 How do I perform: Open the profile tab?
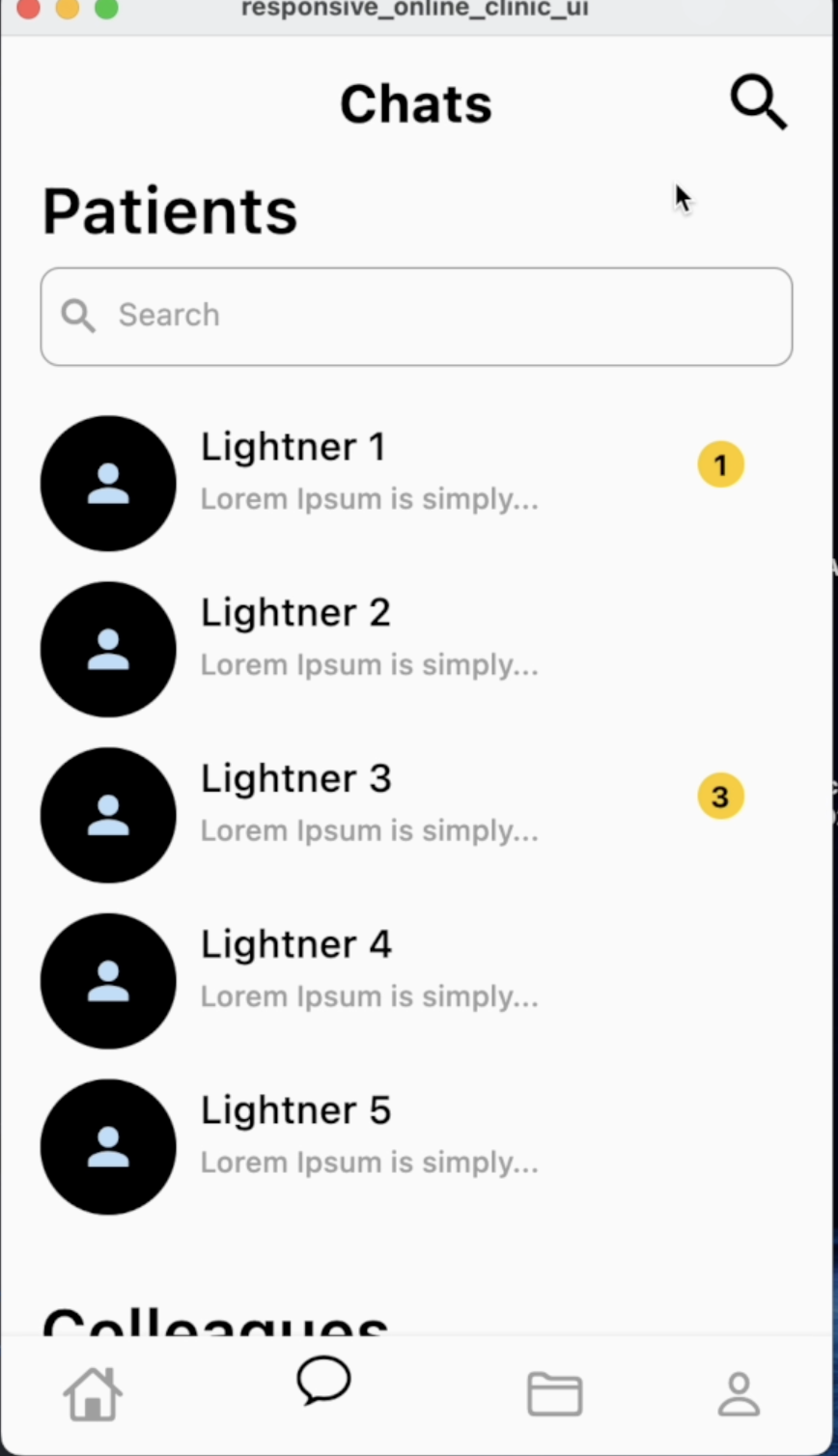pos(740,1394)
